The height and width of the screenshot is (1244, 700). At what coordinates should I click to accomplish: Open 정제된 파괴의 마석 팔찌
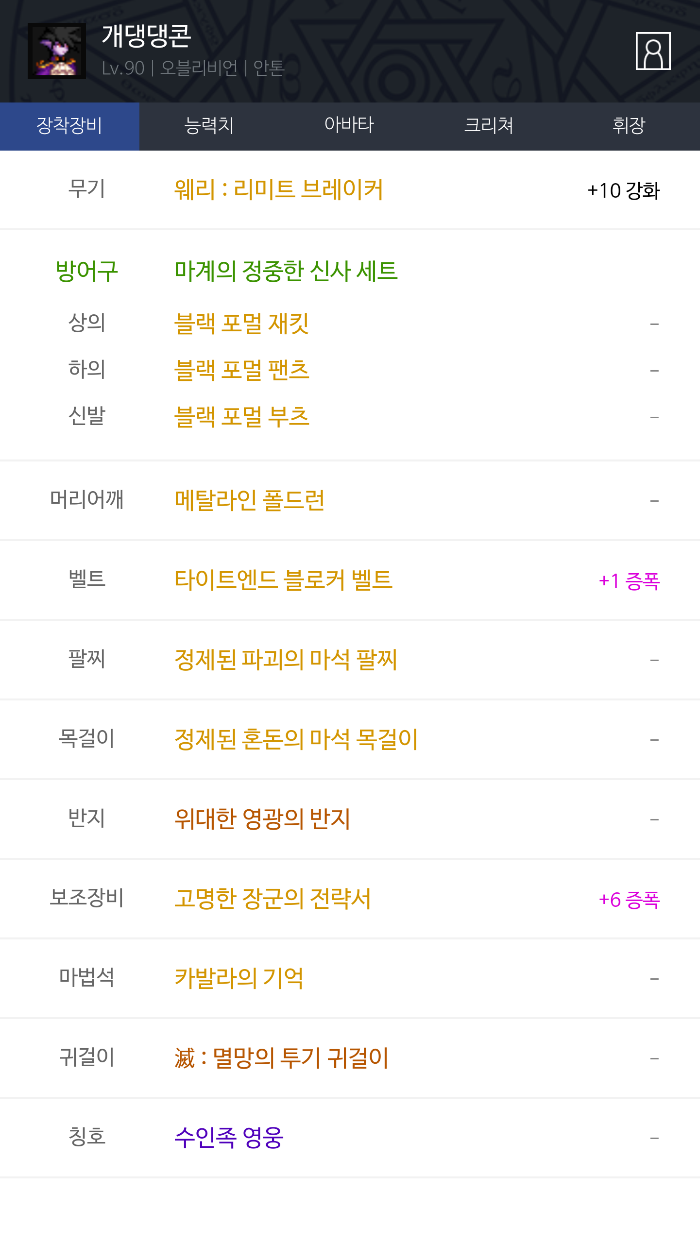286,660
